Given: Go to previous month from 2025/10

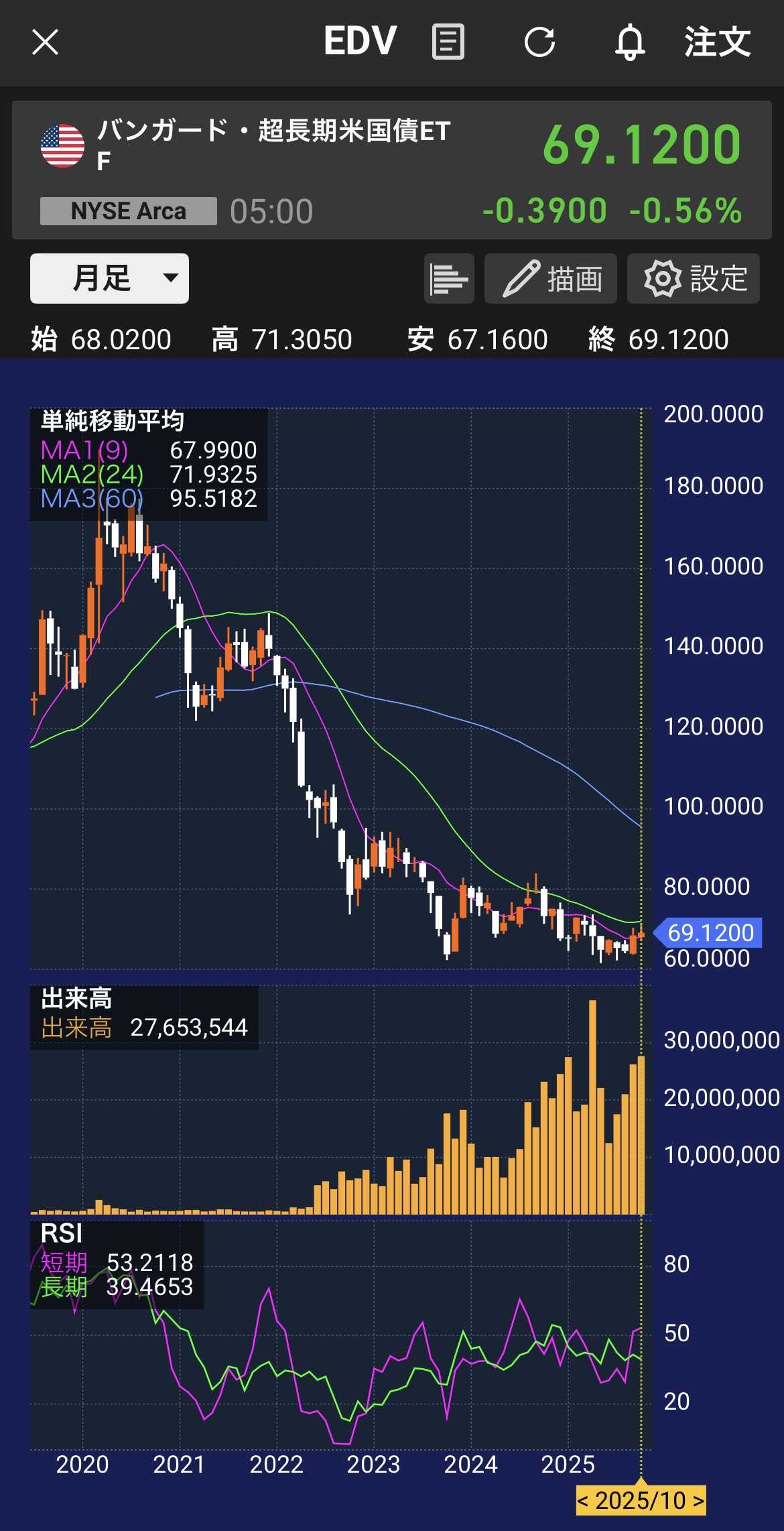Looking at the screenshot, I should click(x=583, y=1501).
